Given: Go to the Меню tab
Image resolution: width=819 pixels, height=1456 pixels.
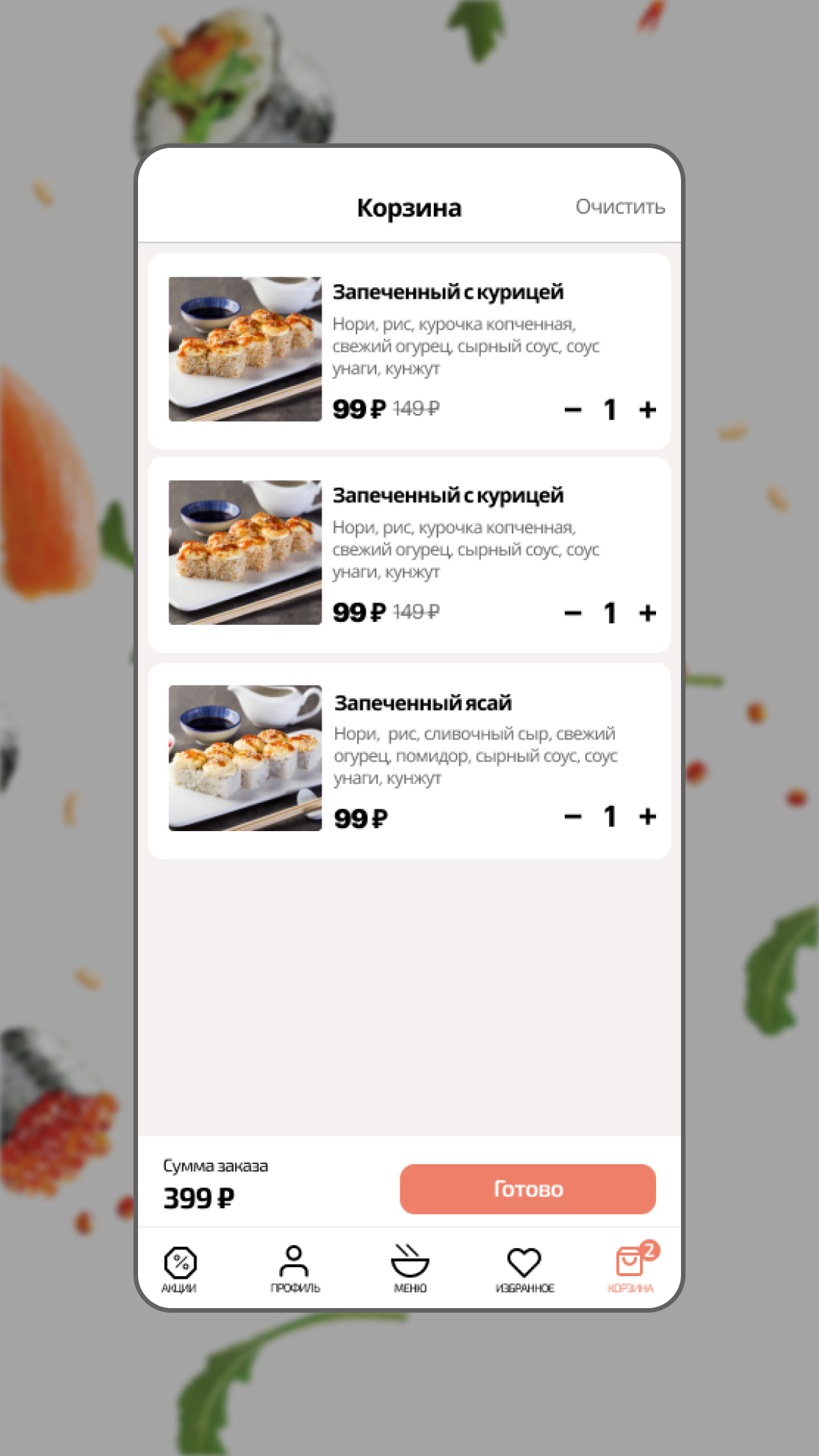Looking at the screenshot, I should (409, 1269).
